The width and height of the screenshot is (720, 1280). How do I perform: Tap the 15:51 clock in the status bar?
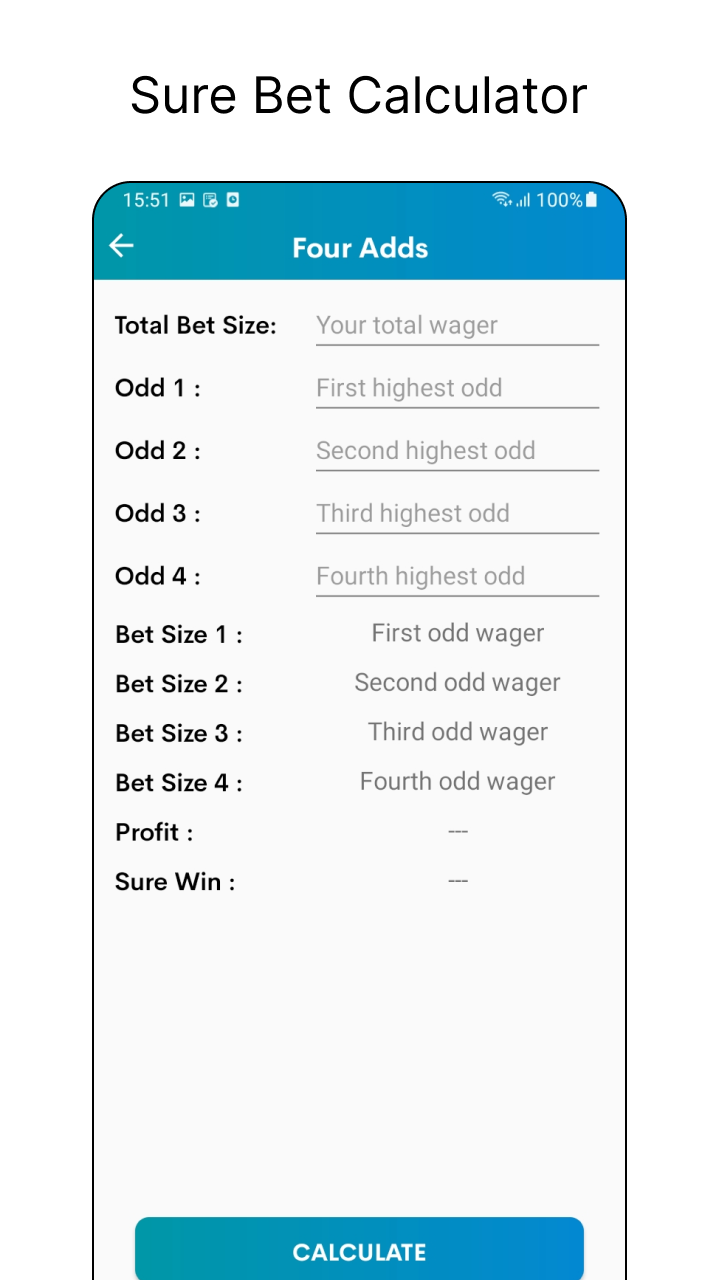[x=147, y=200]
